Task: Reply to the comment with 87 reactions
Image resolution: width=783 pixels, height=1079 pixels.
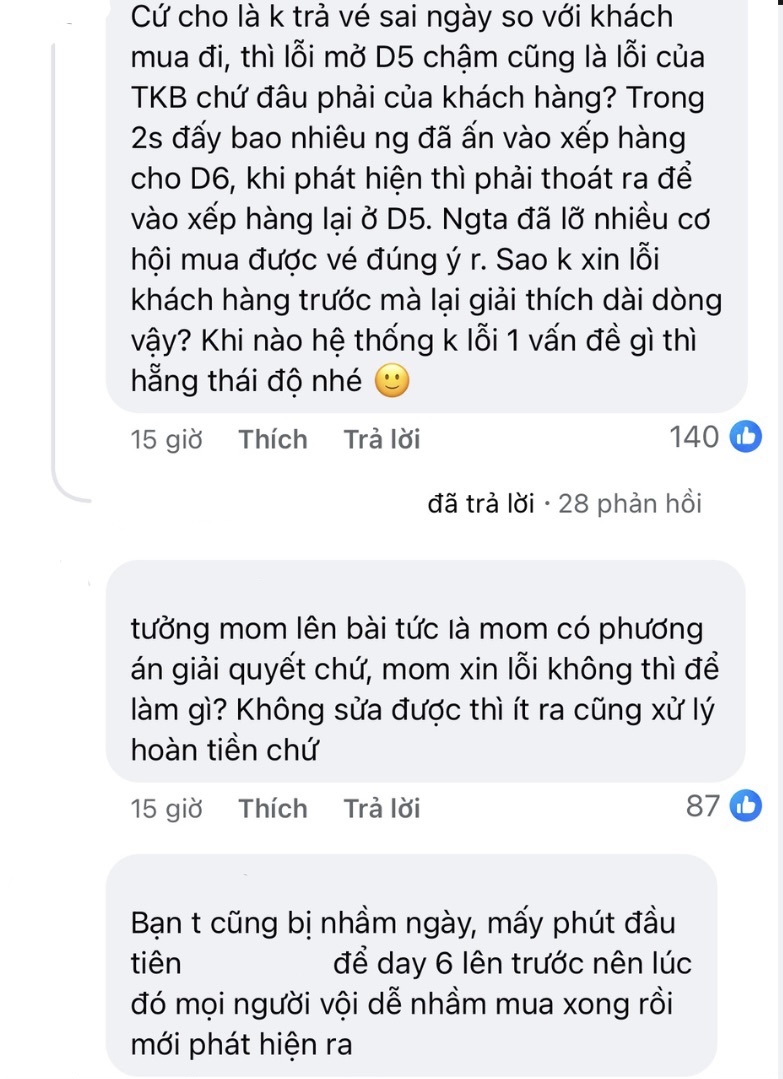Action: 382,808
